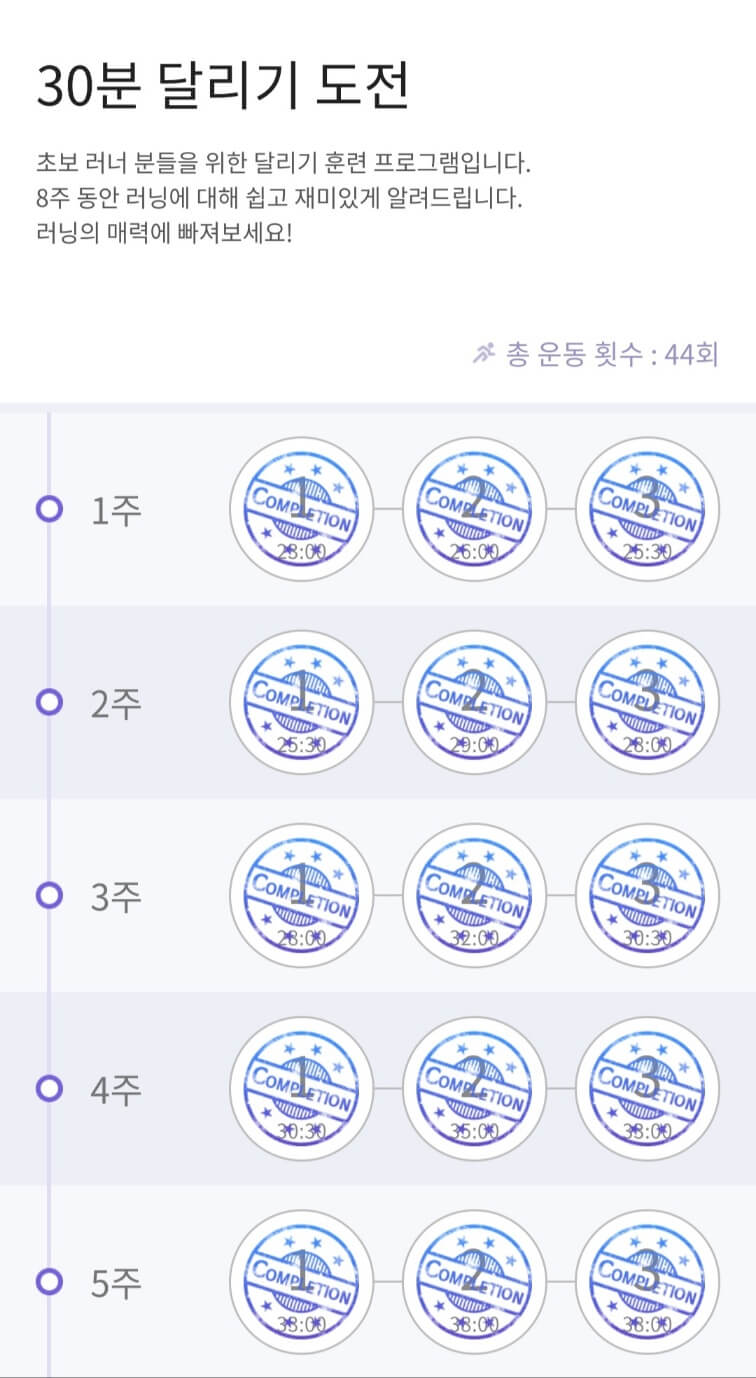Select the session 1 stamp of week 1
Image resolution: width=756 pixels, height=1378 pixels.
point(302,510)
